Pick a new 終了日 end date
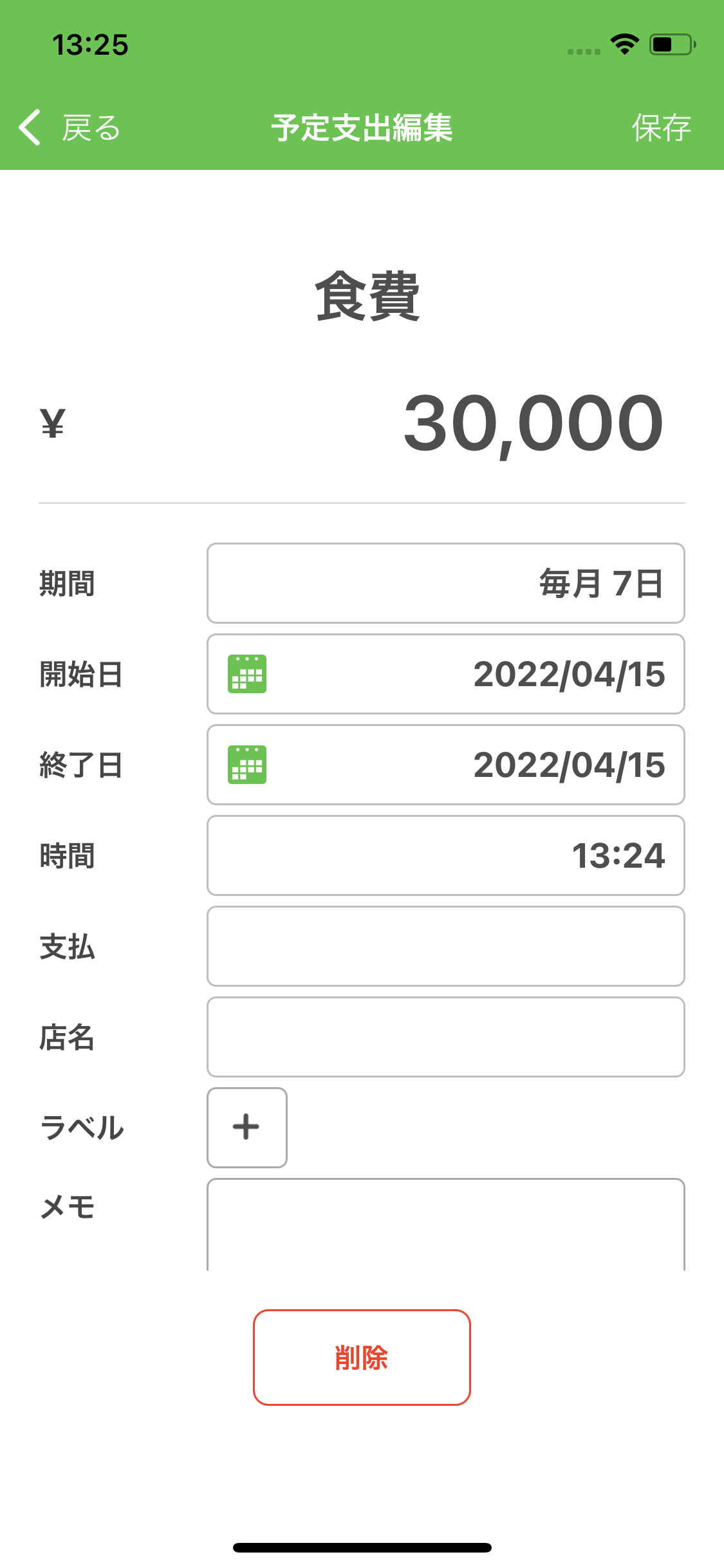The width and height of the screenshot is (724, 1568). pos(445,765)
